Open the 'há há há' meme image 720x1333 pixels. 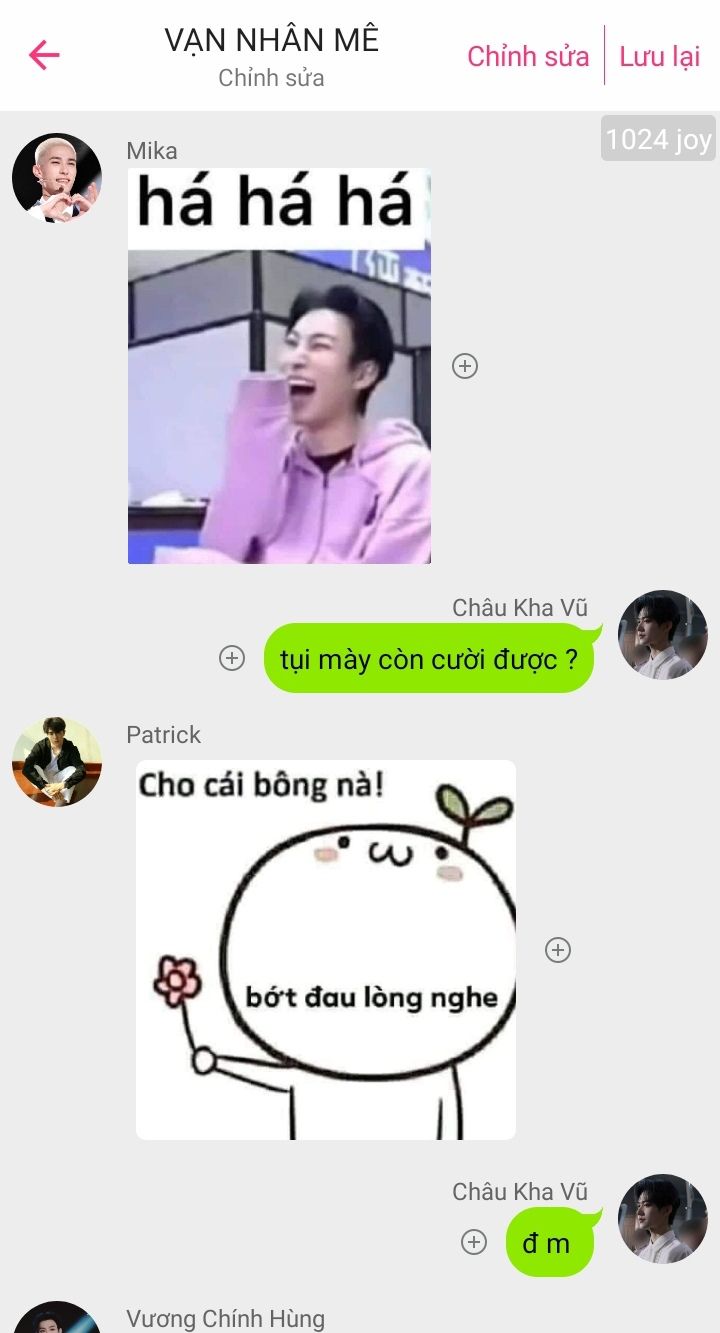pyautogui.click(x=279, y=366)
